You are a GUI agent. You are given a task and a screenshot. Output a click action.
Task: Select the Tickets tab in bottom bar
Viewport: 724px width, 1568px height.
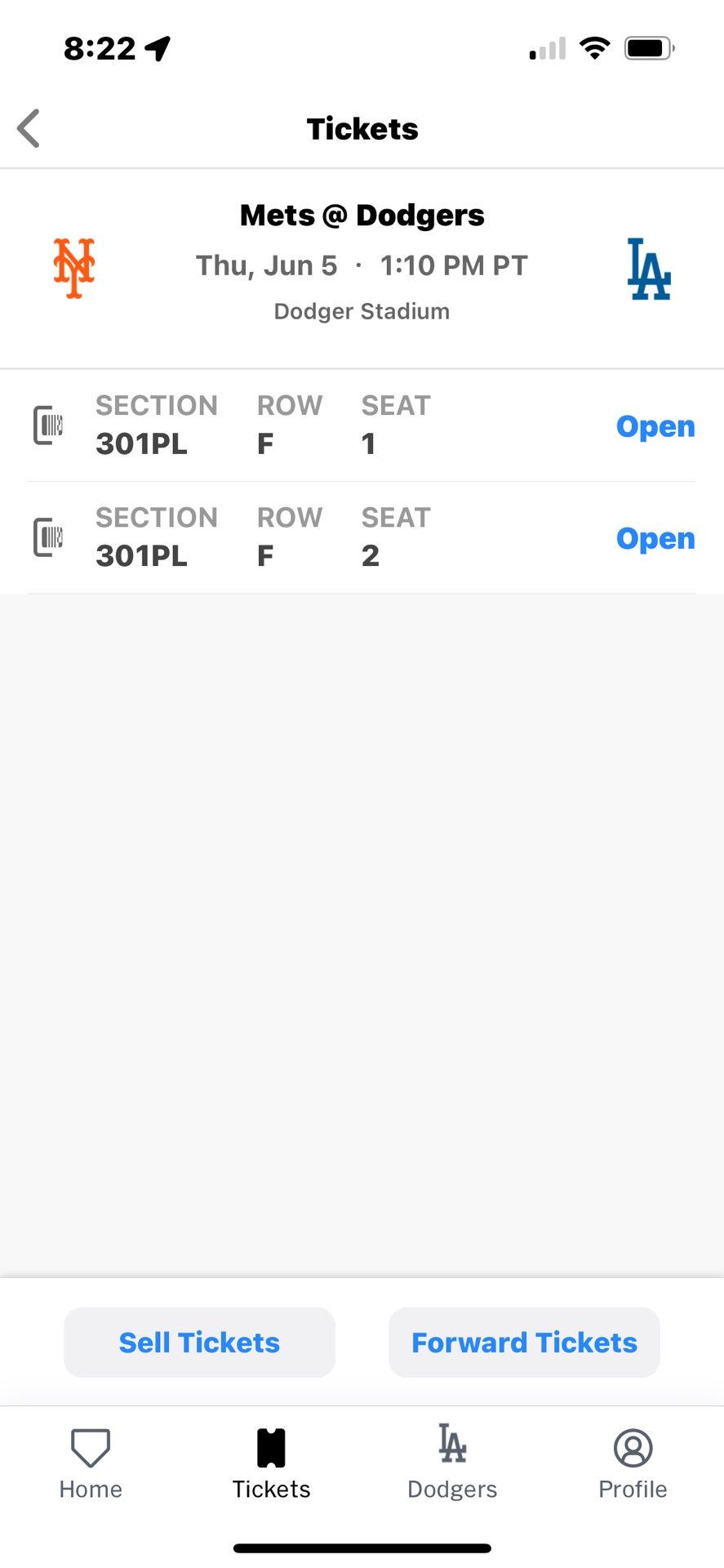pos(271,1463)
